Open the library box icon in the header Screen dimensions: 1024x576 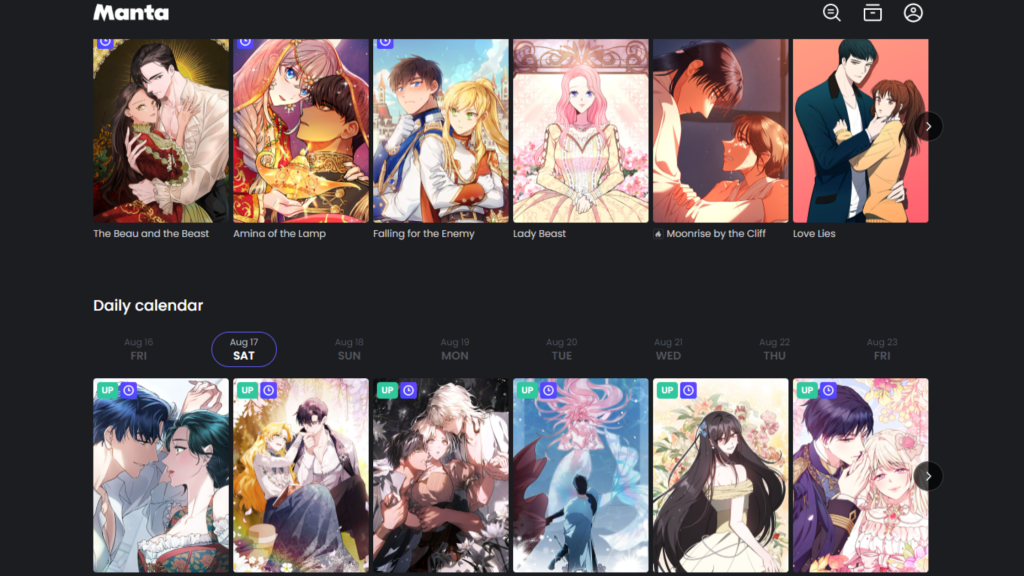[873, 13]
